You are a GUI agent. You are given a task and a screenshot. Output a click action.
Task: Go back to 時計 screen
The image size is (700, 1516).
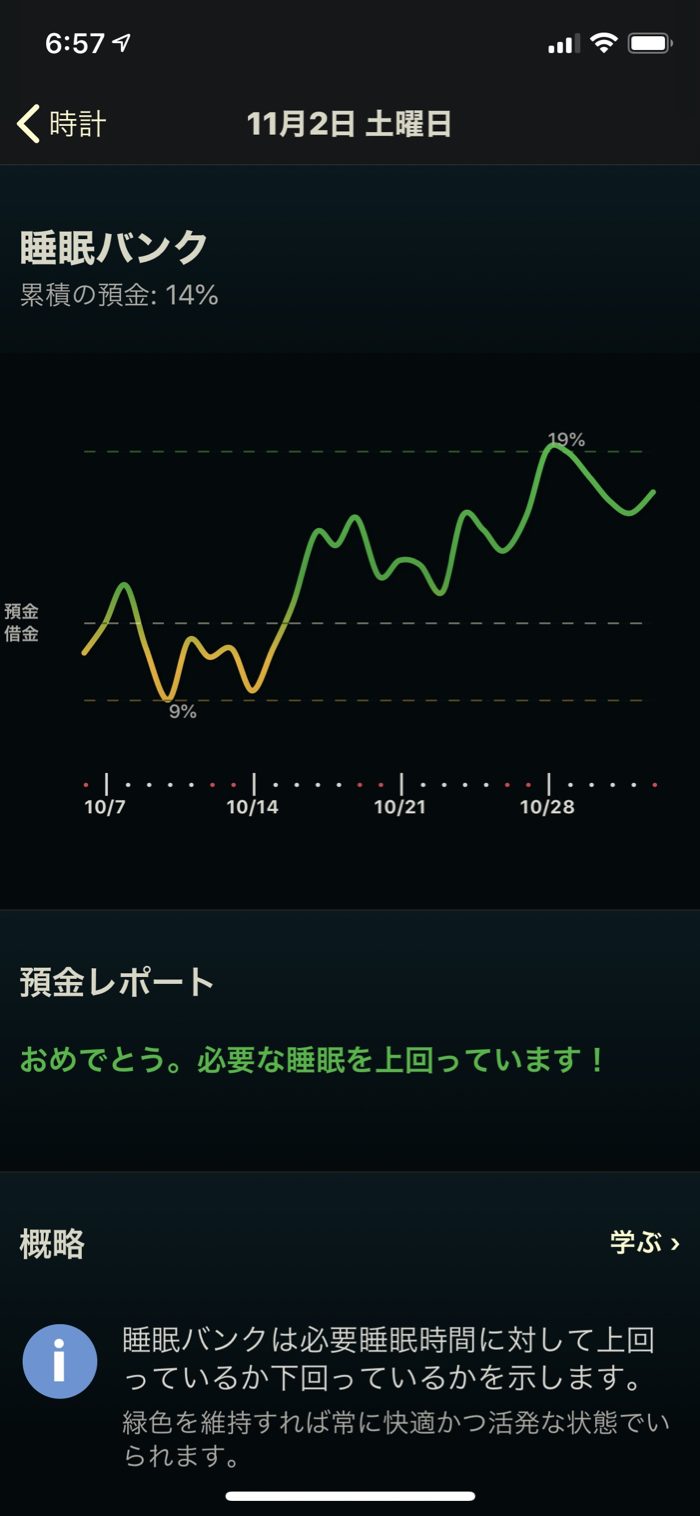click(62, 124)
